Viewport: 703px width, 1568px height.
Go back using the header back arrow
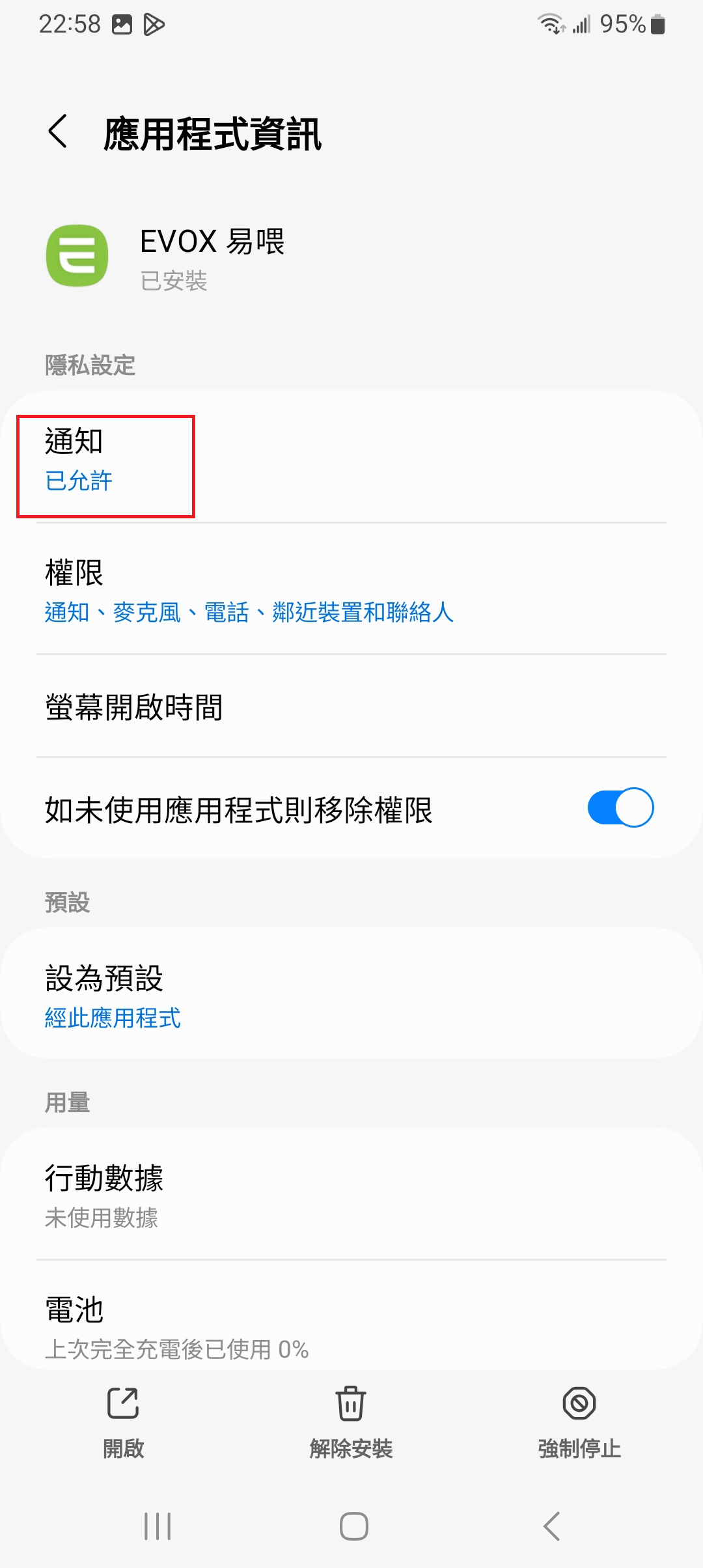59,131
